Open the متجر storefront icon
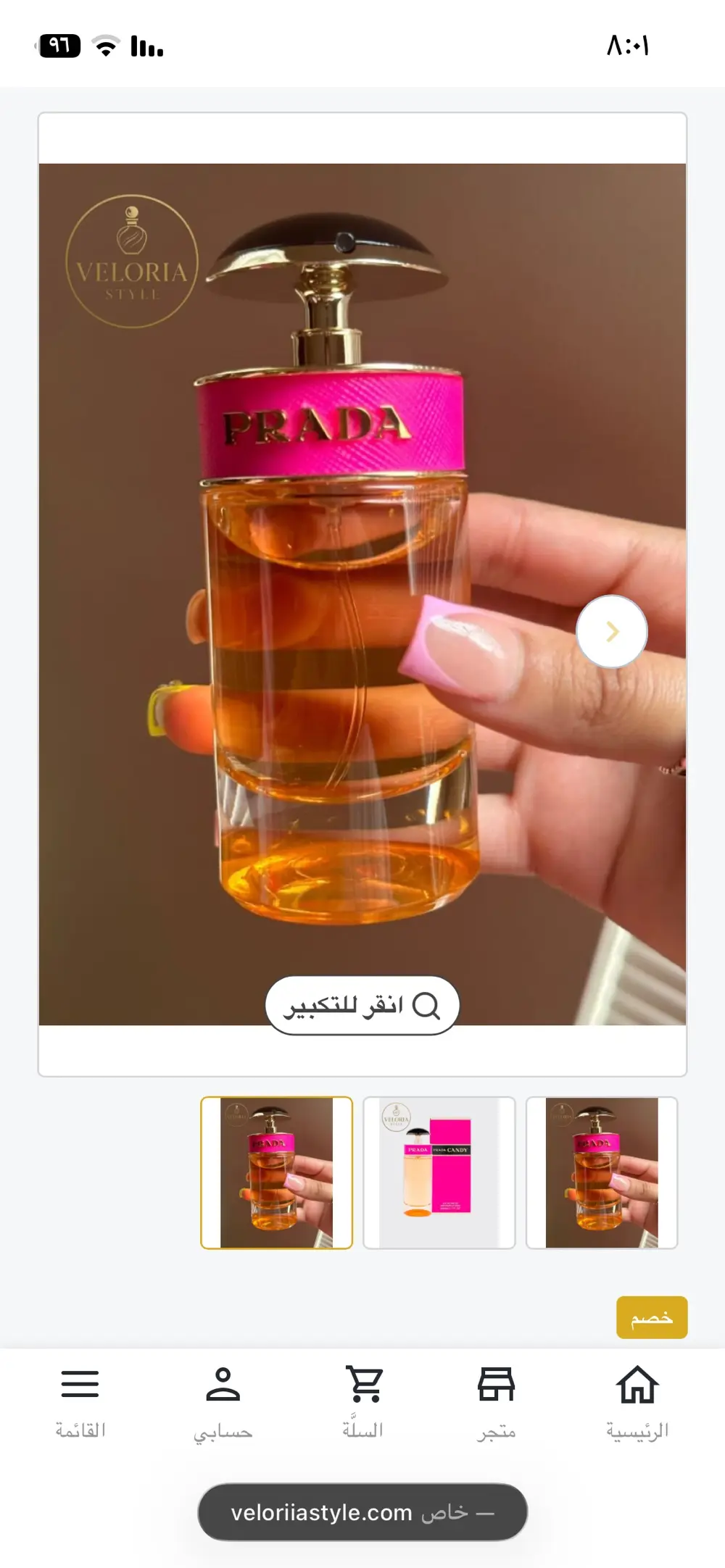Image resolution: width=725 pixels, height=1568 pixels. coord(496,1383)
